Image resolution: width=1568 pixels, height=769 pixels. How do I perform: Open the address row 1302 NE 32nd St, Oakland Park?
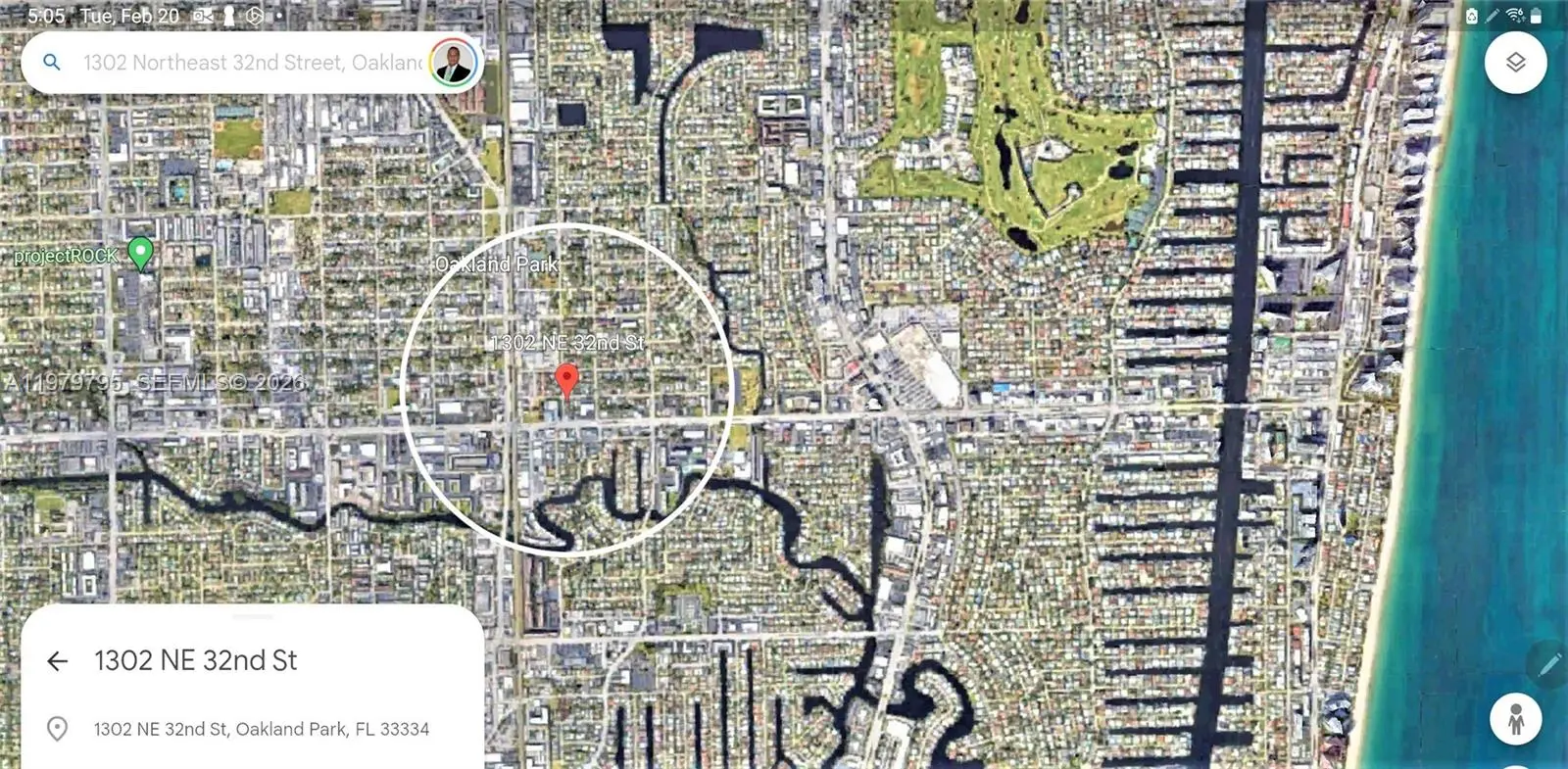pos(261,729)
